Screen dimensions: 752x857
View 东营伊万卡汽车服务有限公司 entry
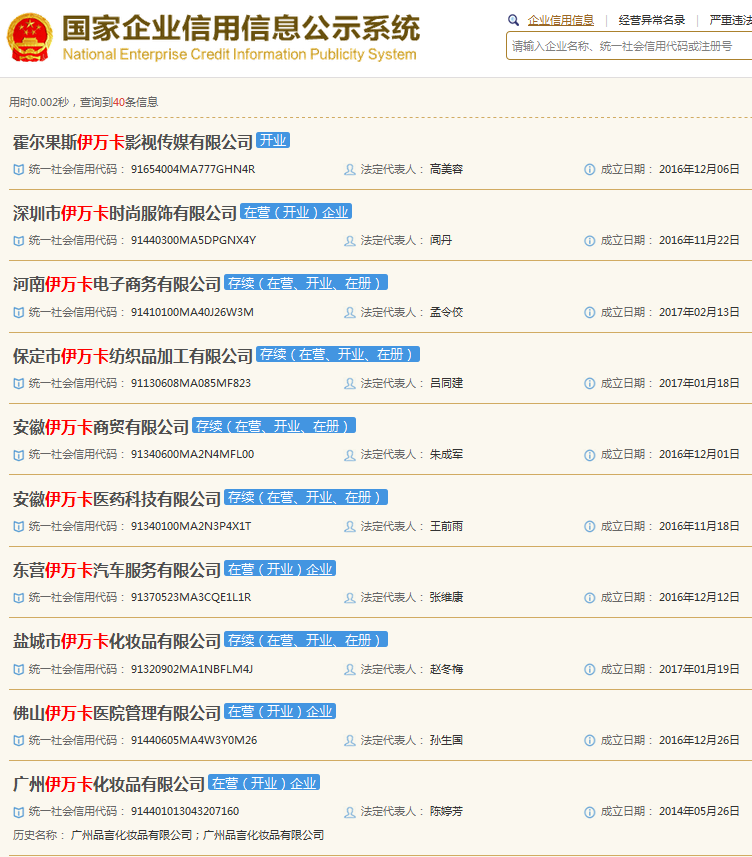(x=117, y=570)
